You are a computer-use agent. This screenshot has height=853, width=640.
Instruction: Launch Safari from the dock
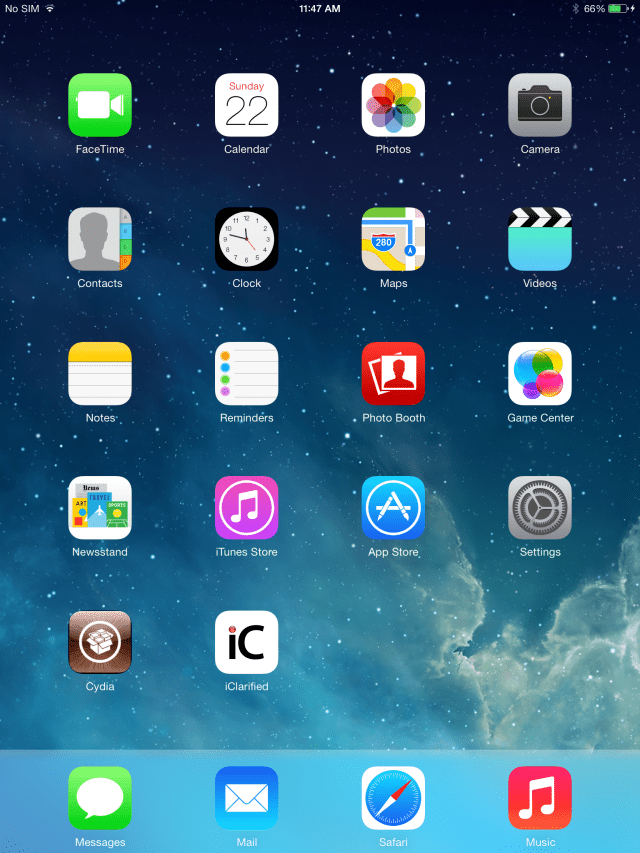coord(393,798)
